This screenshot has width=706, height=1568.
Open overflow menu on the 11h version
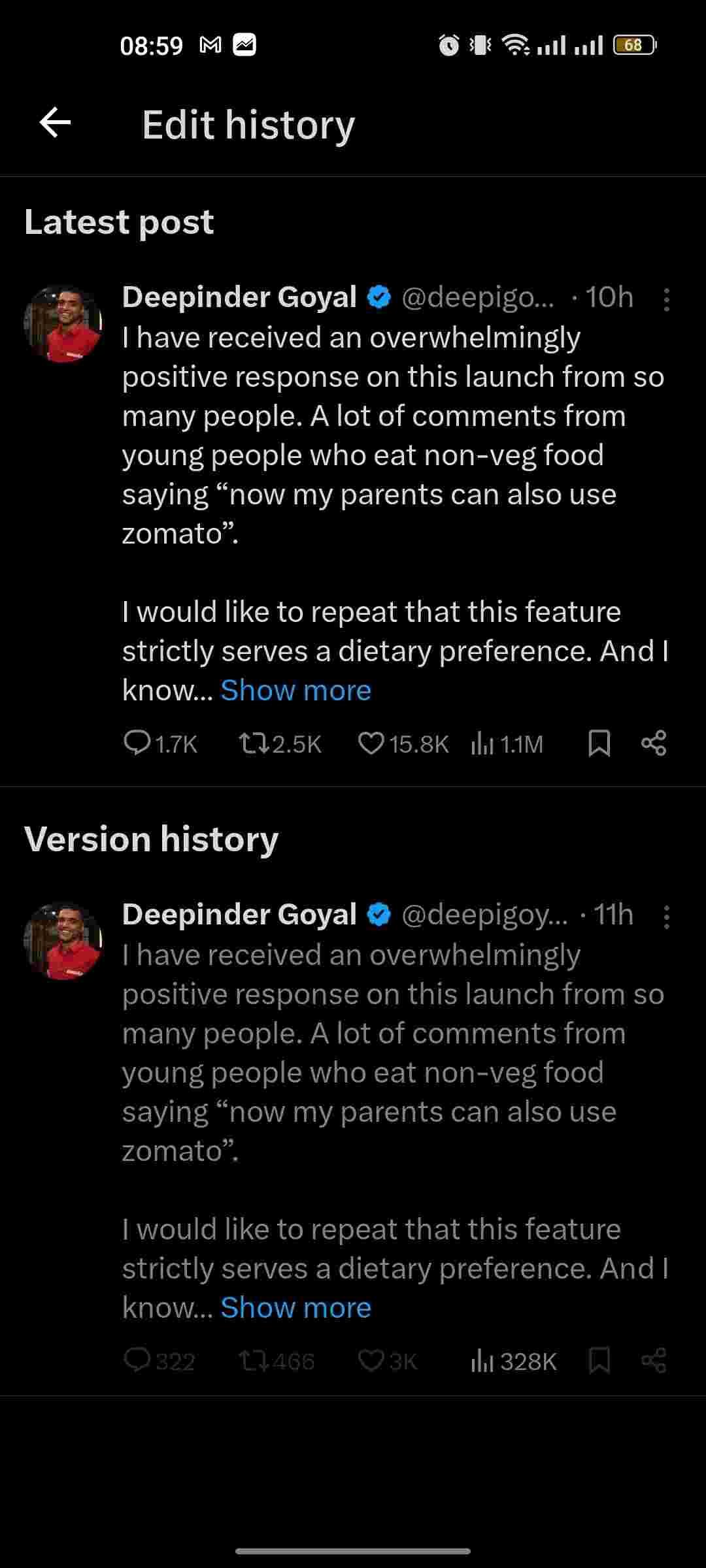[666, 917]
